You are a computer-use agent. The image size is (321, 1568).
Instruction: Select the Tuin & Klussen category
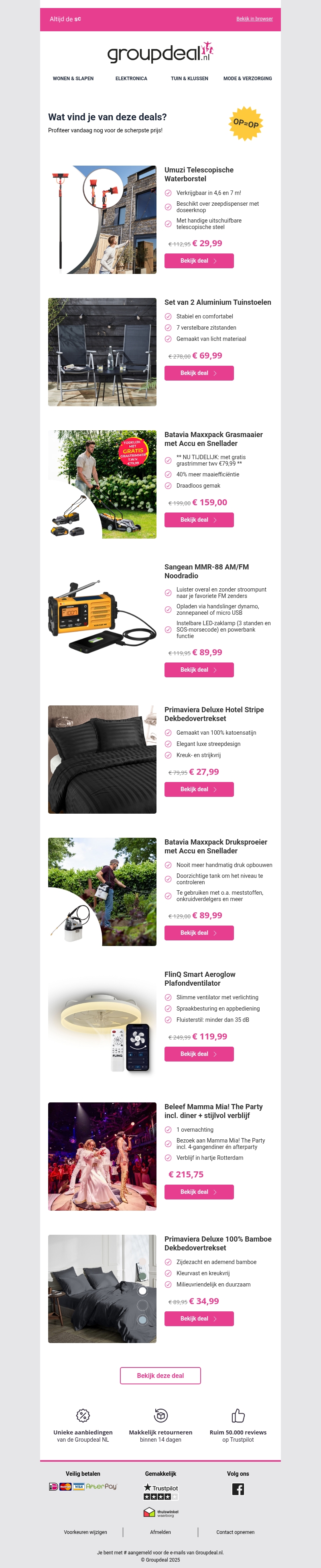(x=189, y=79)
